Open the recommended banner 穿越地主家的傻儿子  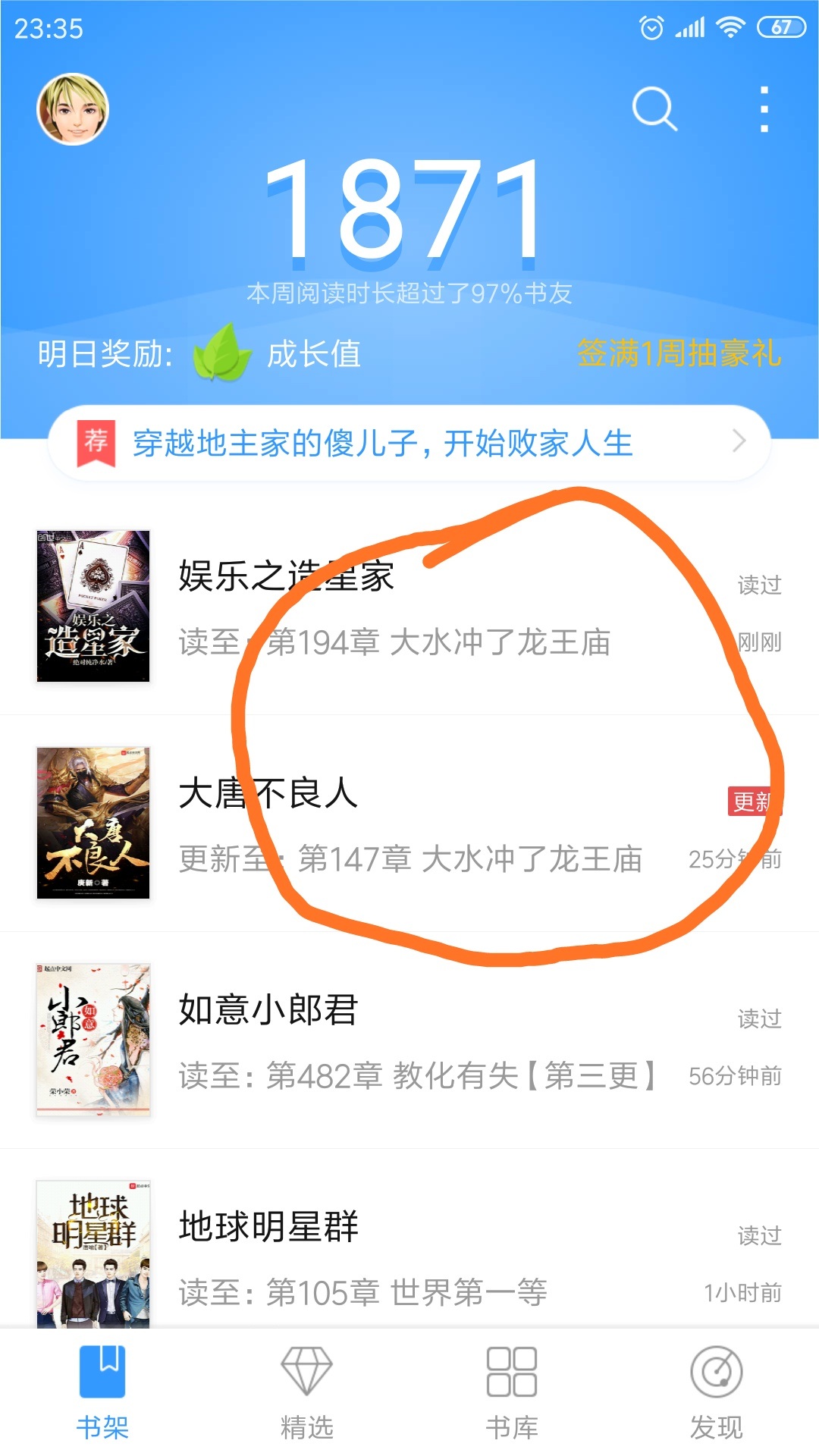point(409,444)
